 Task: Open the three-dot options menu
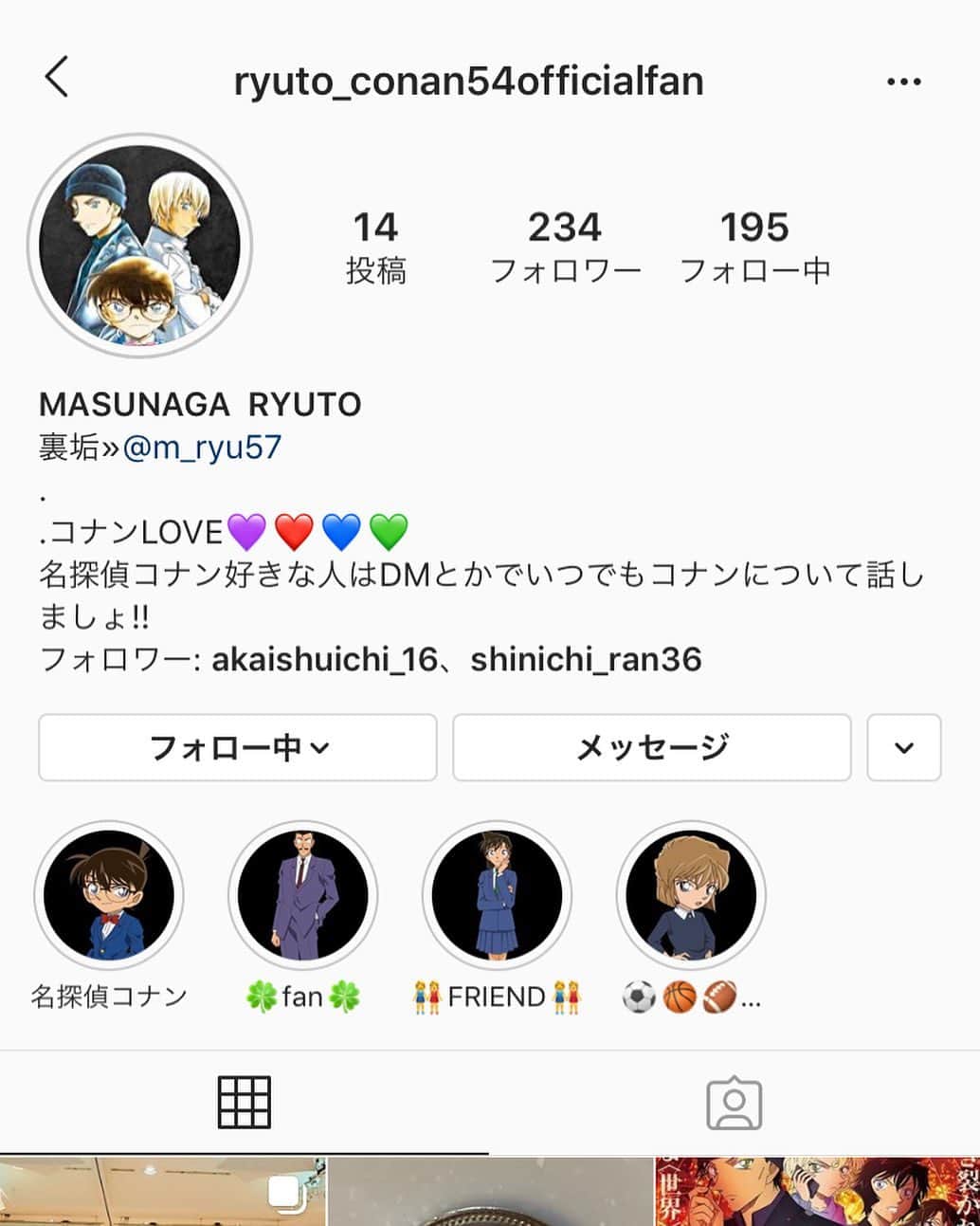tap(903, 82)
